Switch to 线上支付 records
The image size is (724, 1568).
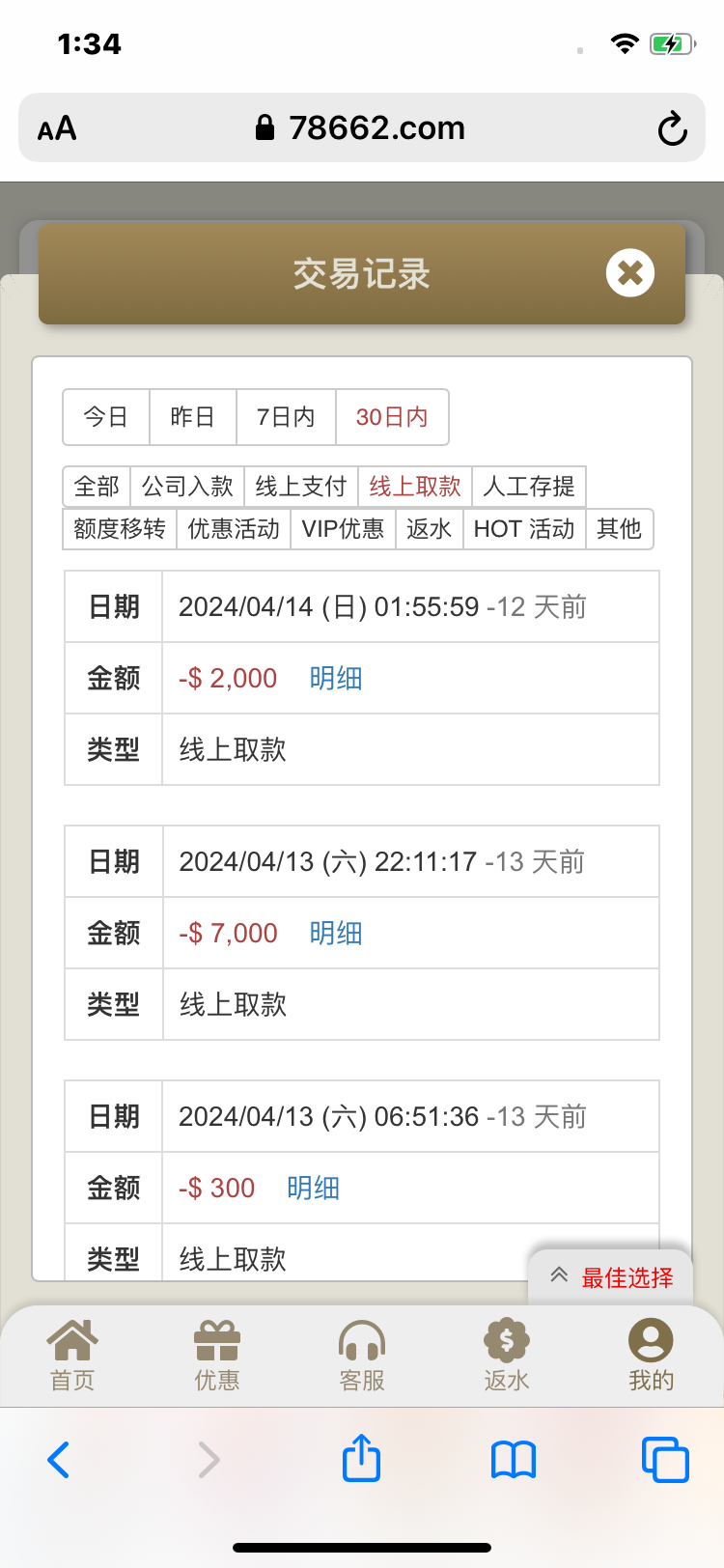(300, 487)
